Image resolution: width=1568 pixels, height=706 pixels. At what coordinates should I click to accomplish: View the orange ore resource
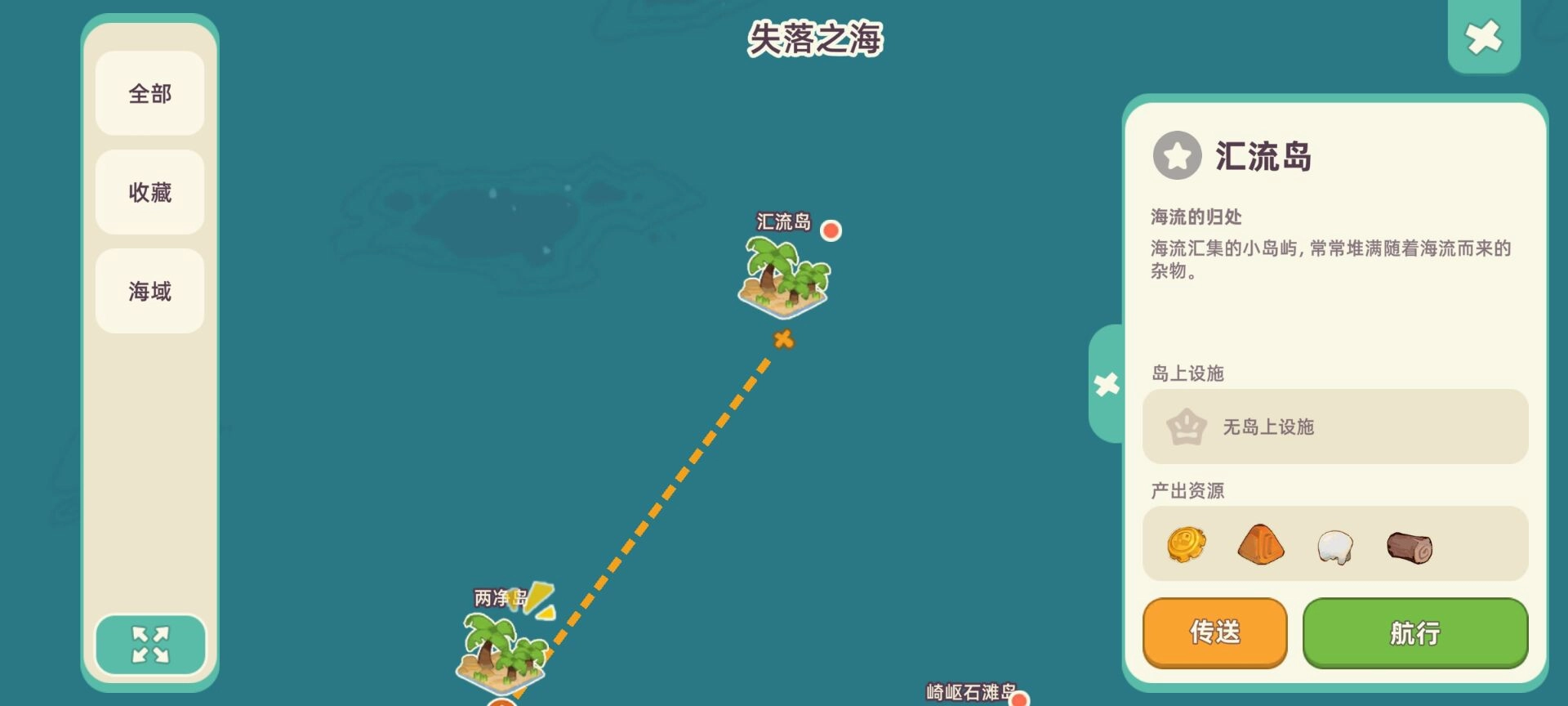coord(1260,545)
